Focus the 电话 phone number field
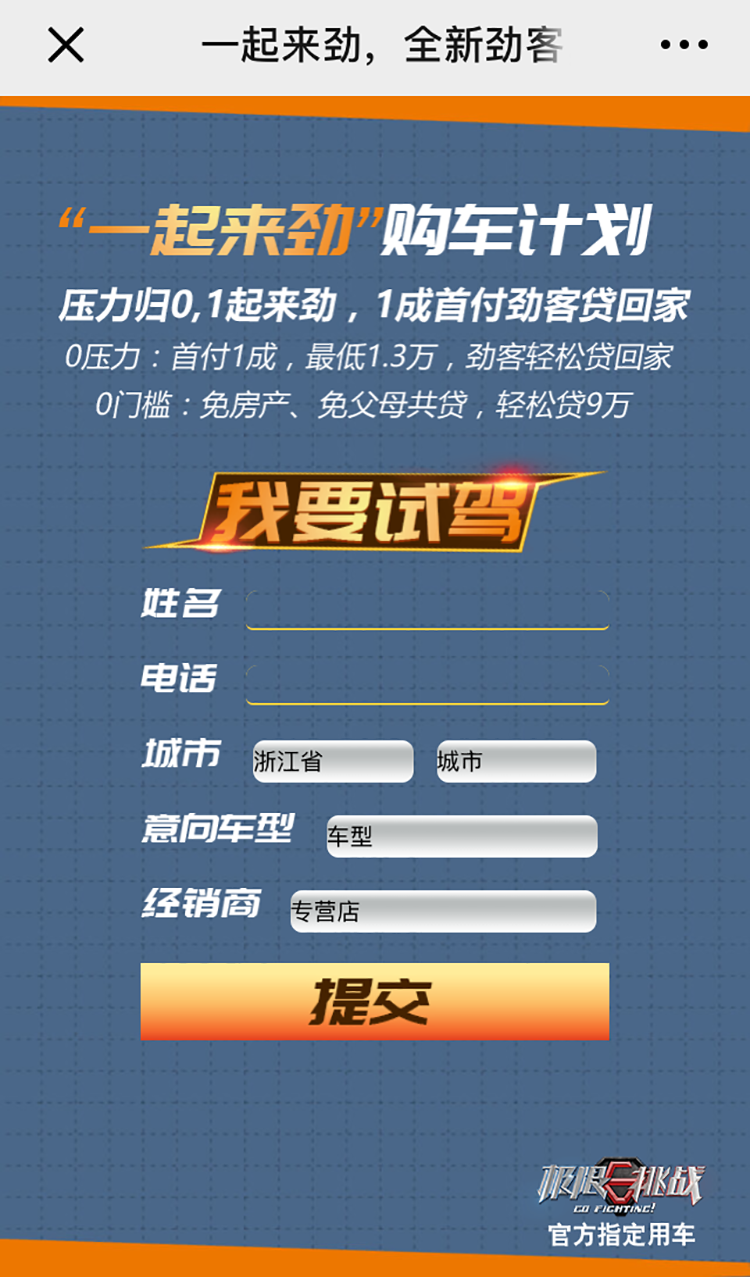The height and width of the screenshot is (1277, 750). [427, 684]
